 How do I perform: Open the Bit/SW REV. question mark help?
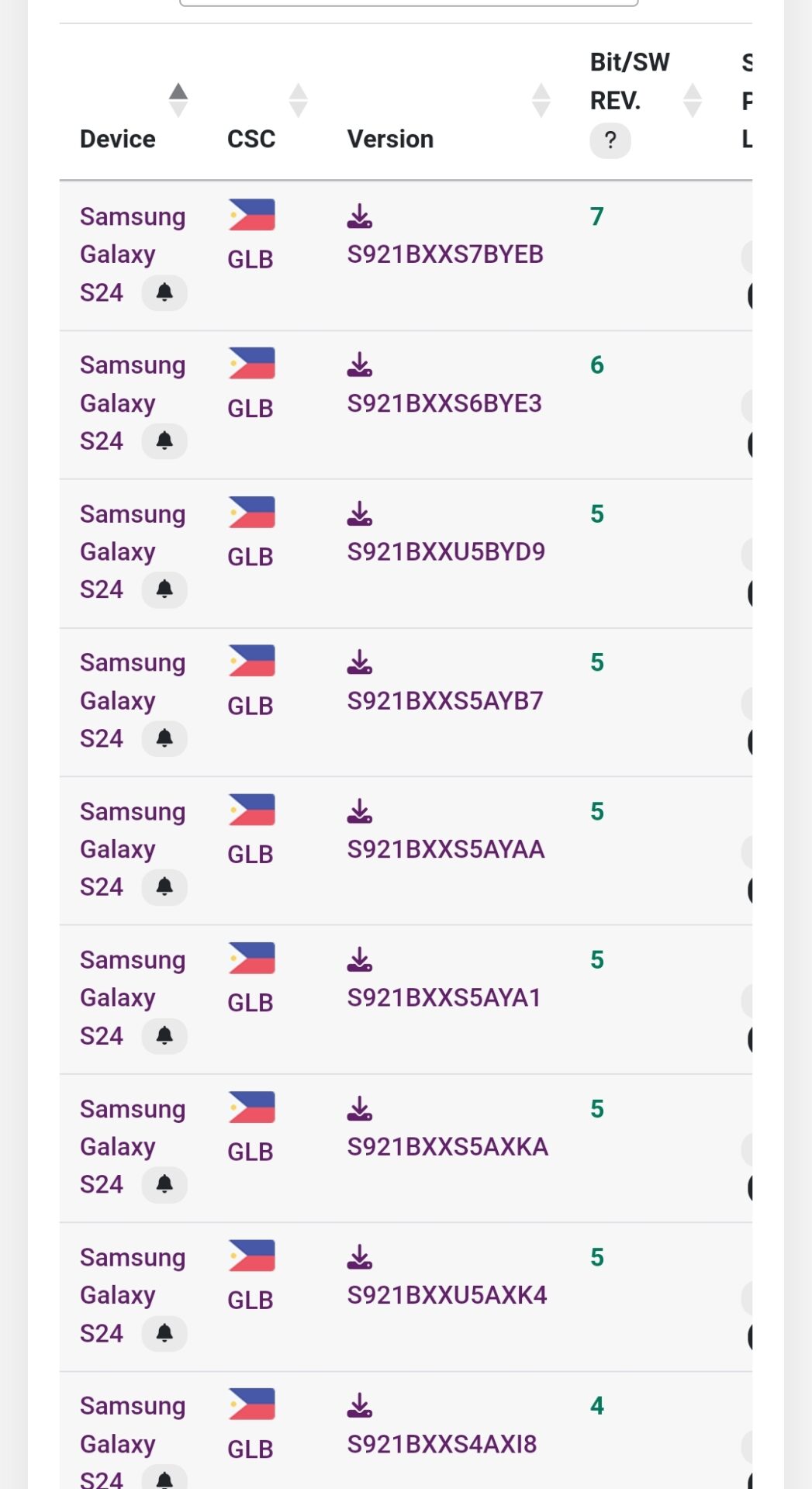[x=610, y=140]
